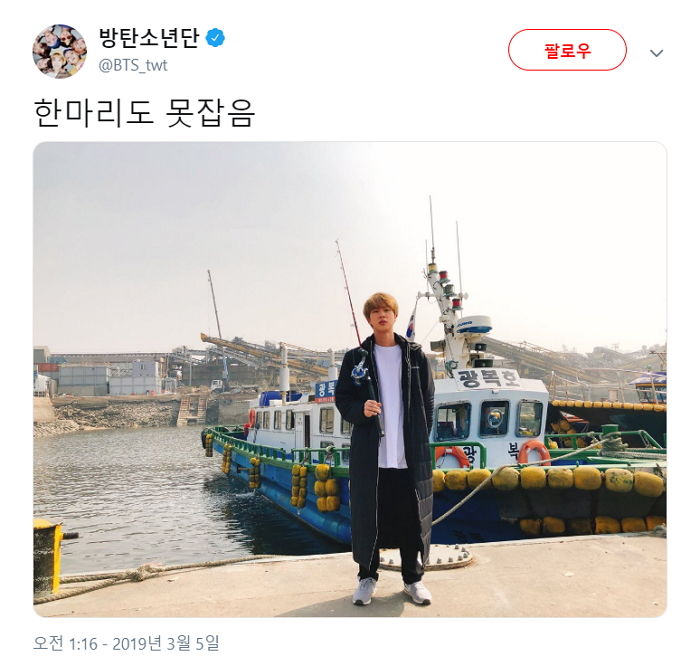Expand the tweet options chevron
Image resolution: width=700 pixels, height=666 pixels.
coord(656,53)
